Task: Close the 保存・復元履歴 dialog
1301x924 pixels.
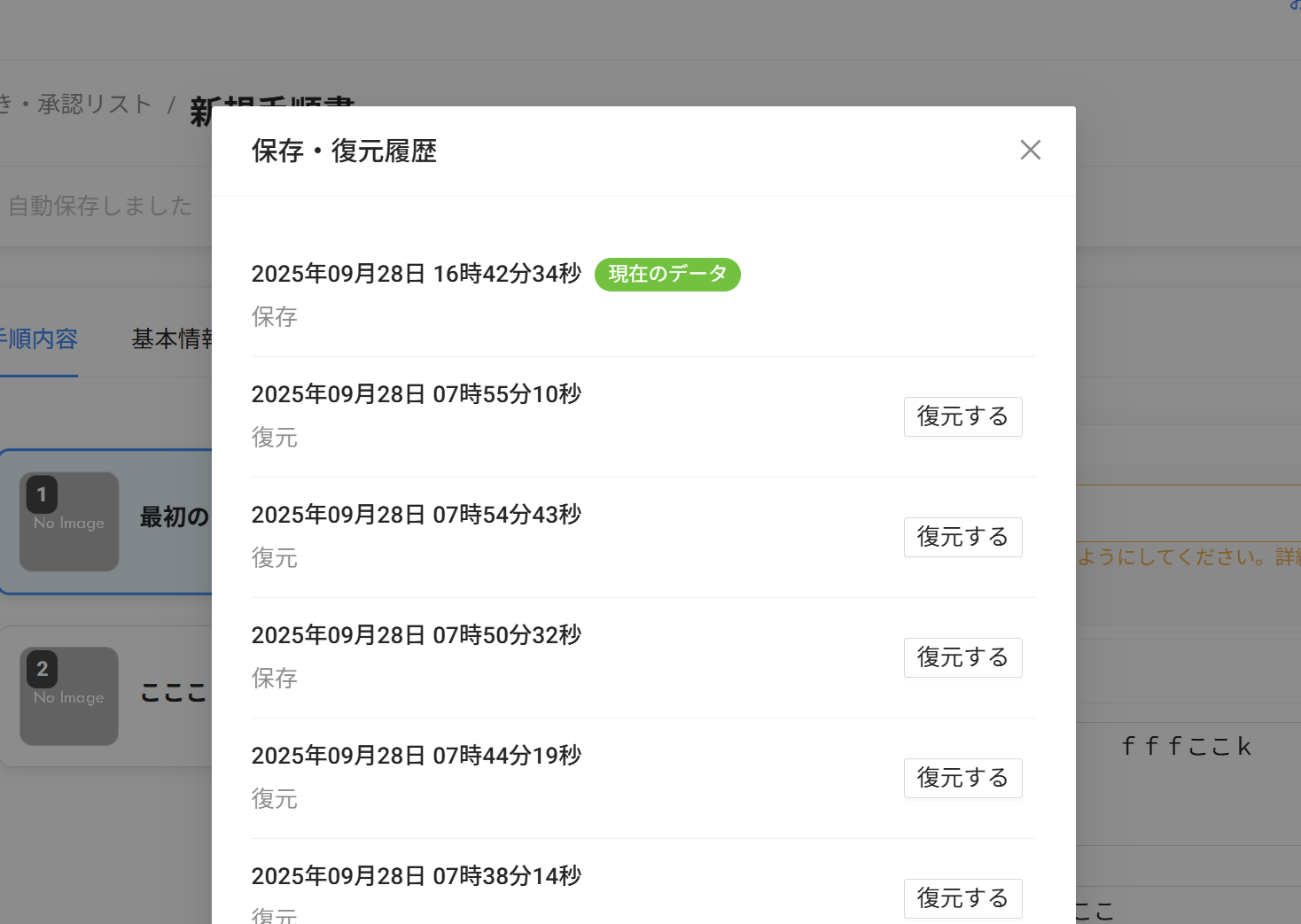Action: click(x=1030, y=150)
